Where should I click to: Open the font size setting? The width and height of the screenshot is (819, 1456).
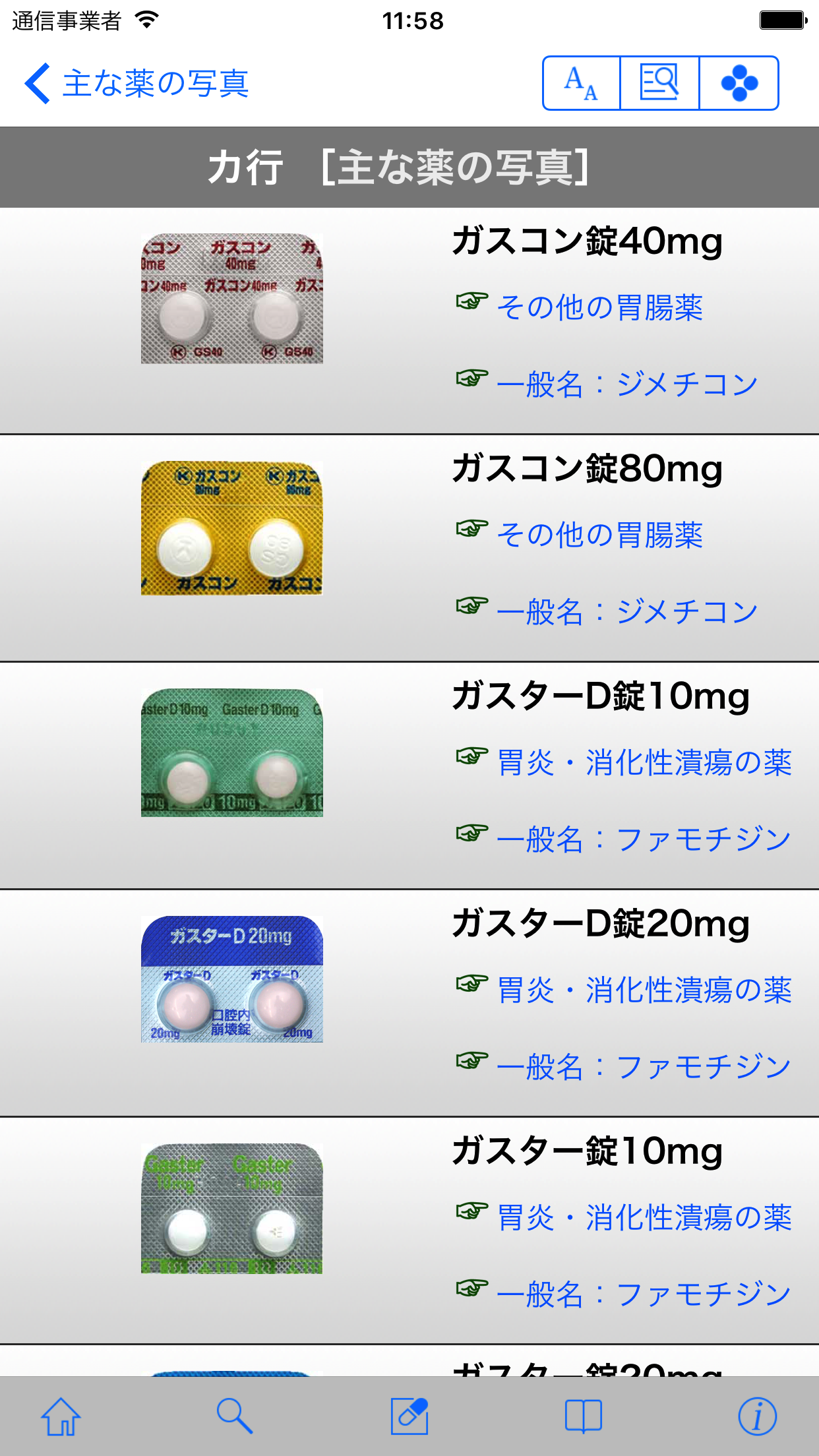click(581, 84)
